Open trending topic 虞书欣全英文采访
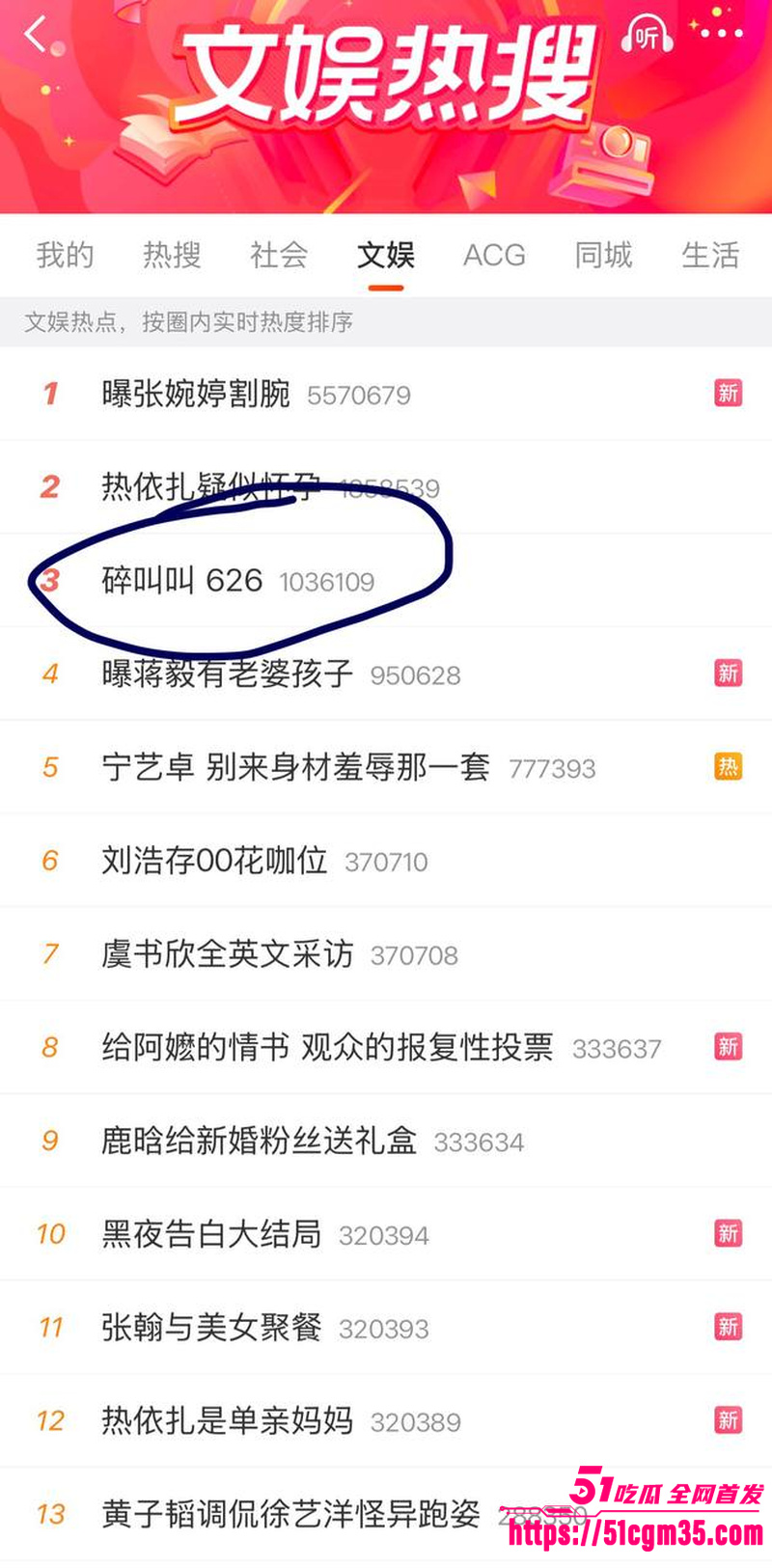This screenshot has height=1568, width=772. tap(386, 953)
